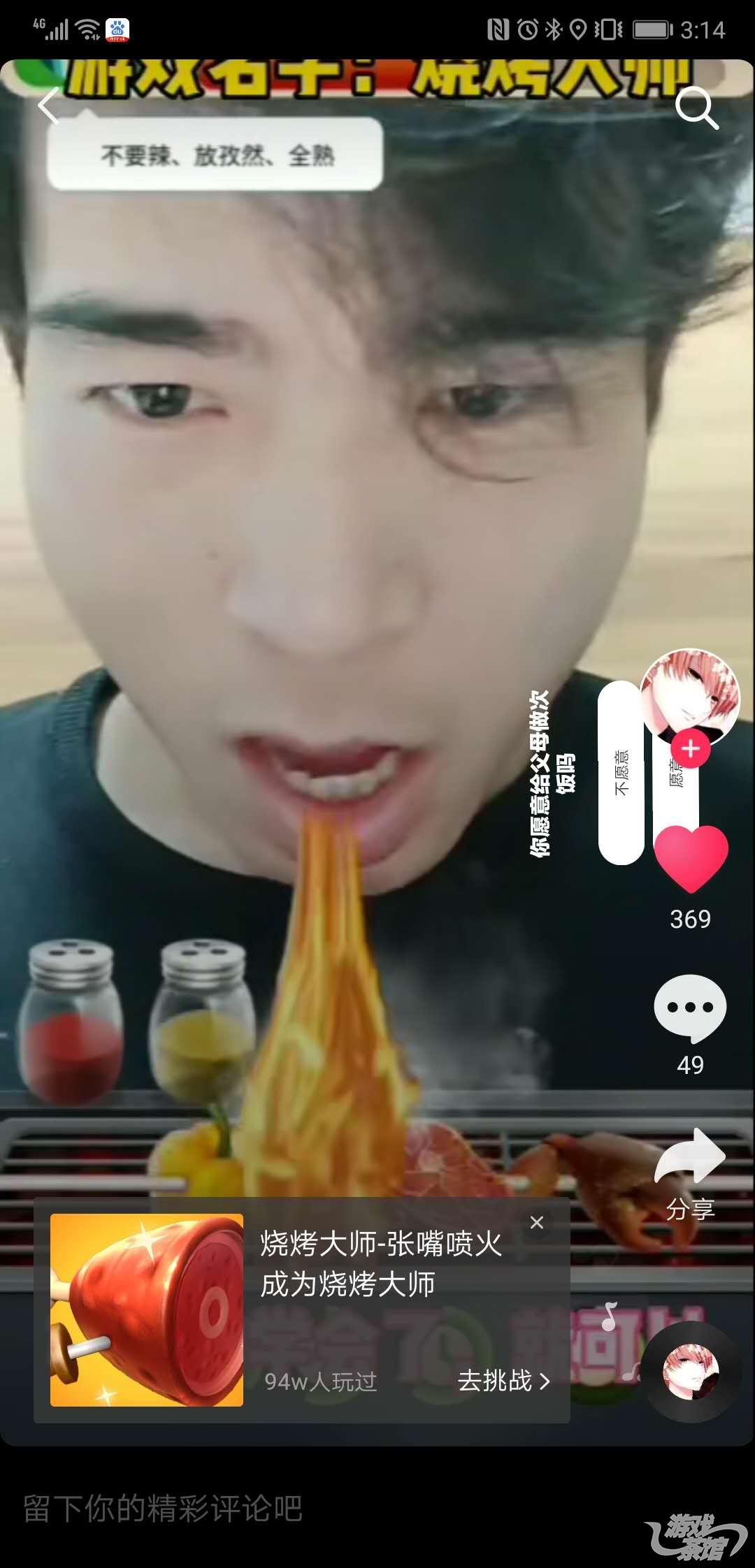Screen dimensions: 755x1568
Task: Open the comments bubble
Action: point(690,1008)
